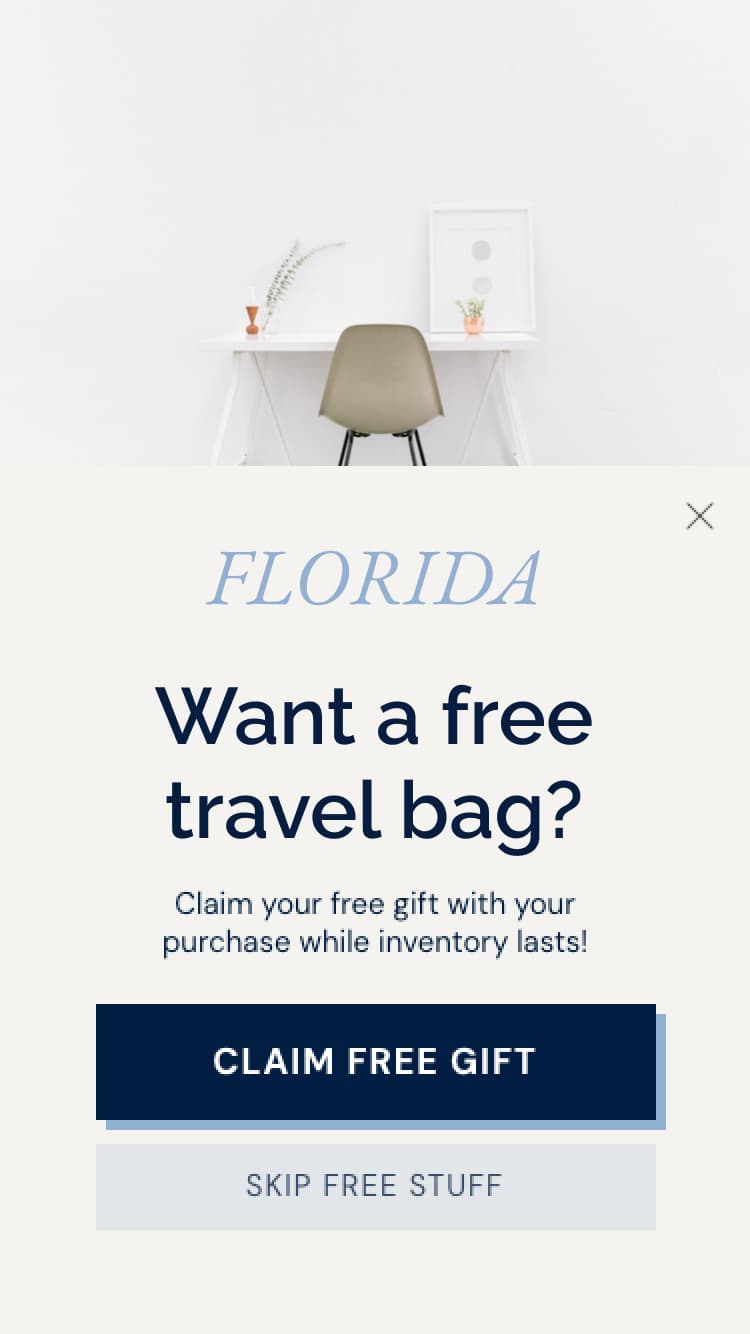This screenshot has width=750, height=1334.
Task: Tap the Claim Free Gift button
Action: (x=375, y=1061)
